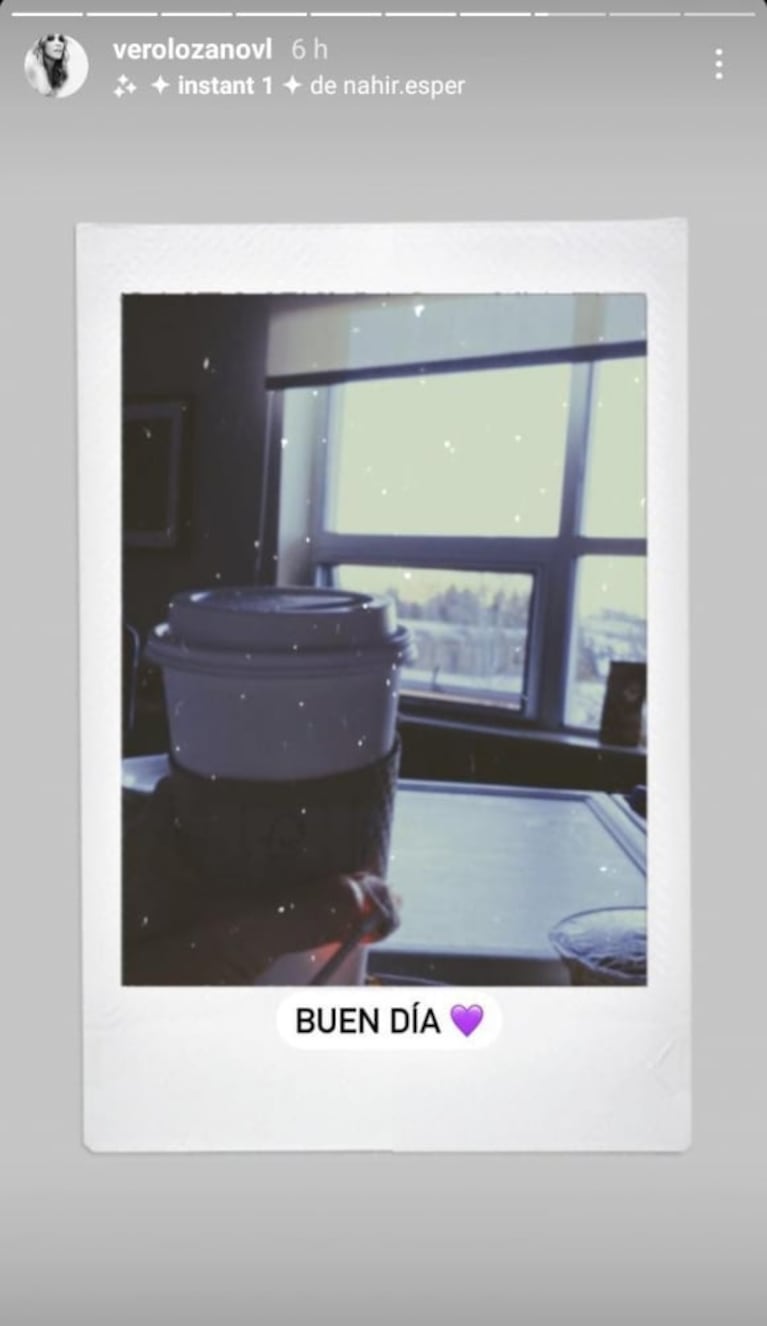Open verolozanovl's profile picture
Image resolution: width=767 pixels, height=1326 pixels.
(x=56, y=66)
